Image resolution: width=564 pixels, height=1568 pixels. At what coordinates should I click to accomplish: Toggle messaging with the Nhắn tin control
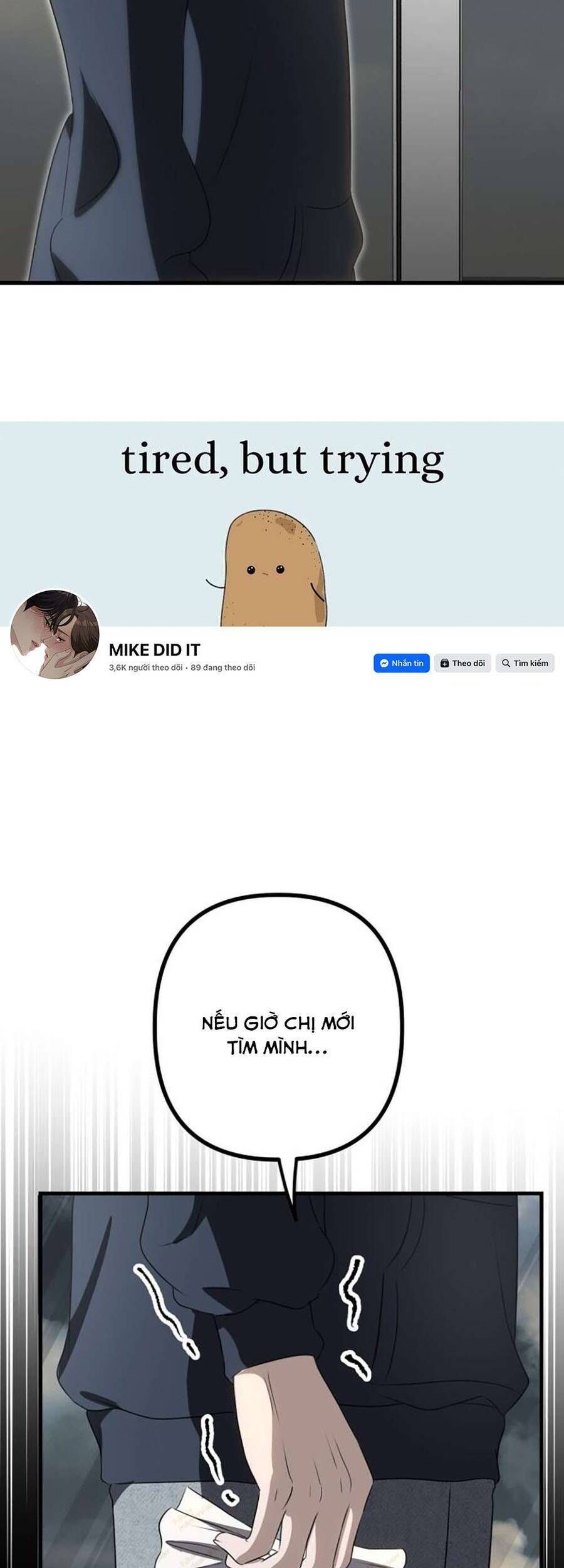click(x=403, y=663)
